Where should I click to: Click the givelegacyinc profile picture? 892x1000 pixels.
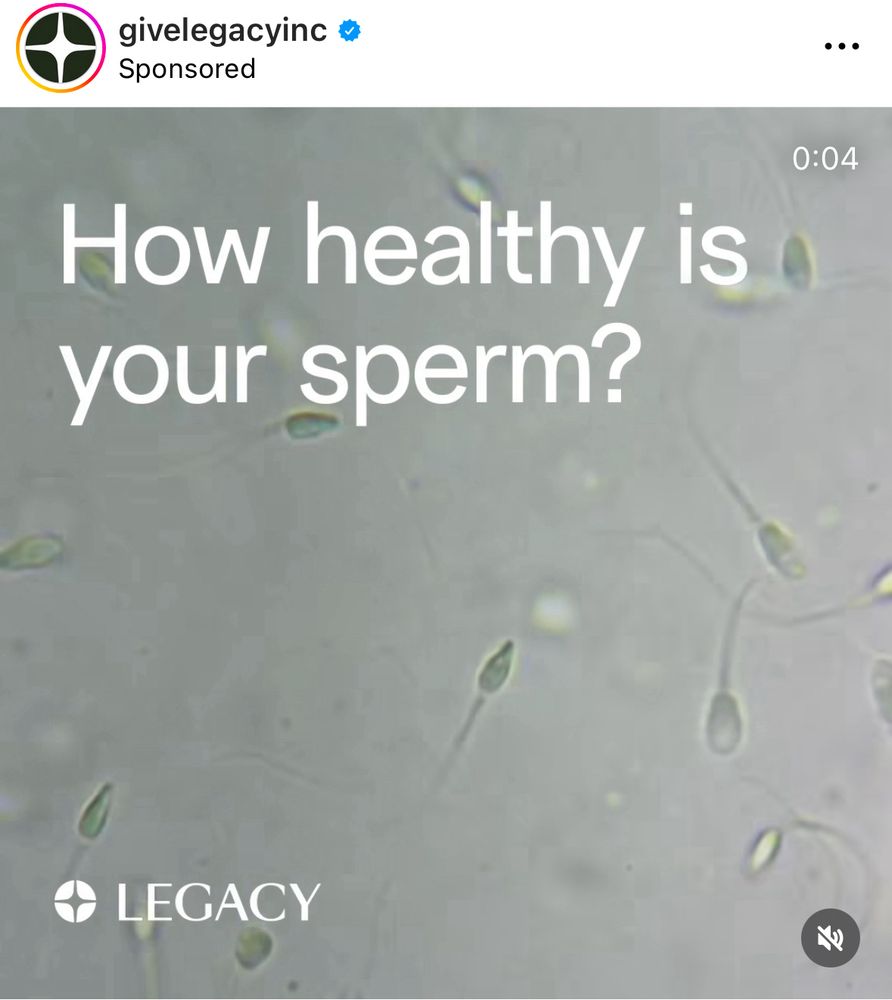pos(60,44)
